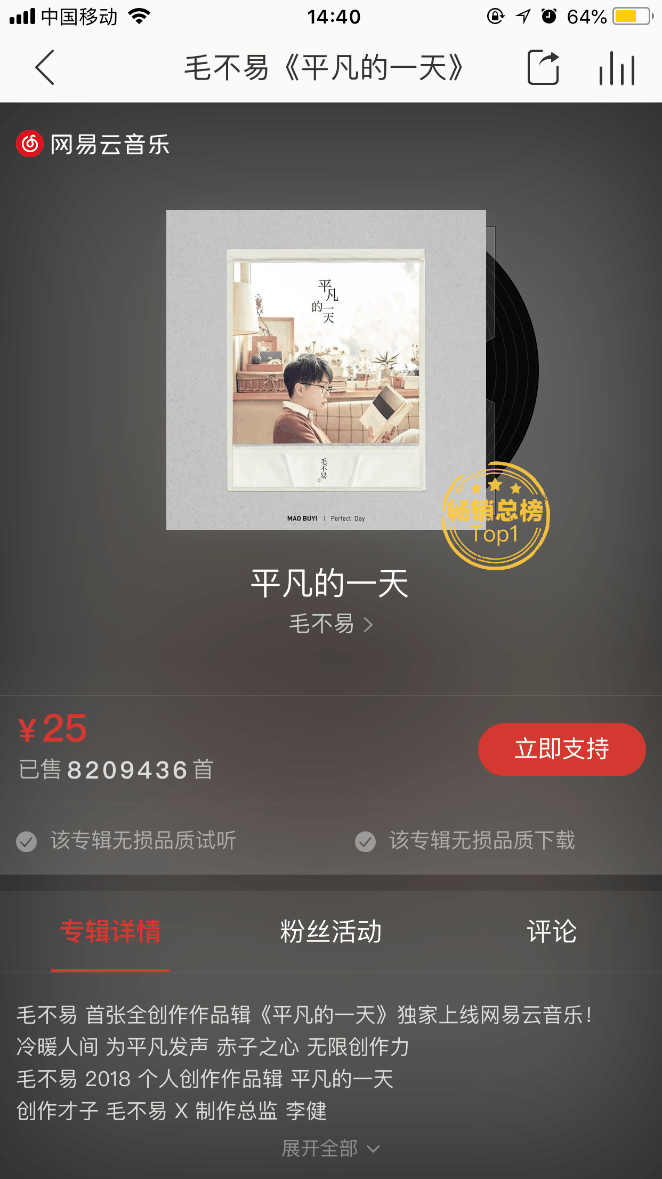The image size is (662, 1179).
Task: Share this album page
Action: pos(544,68)
